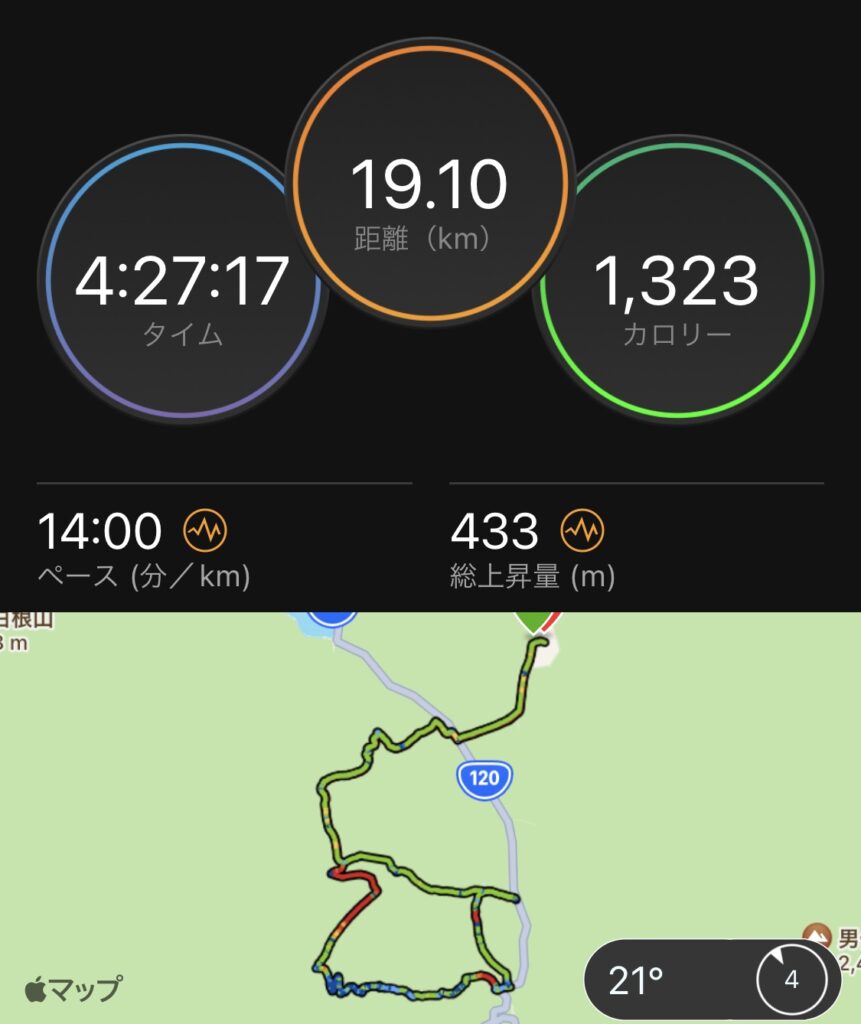Open the elevation chart icon beside 433
Screen dimensions: 861x1024
click(x=583, y=531)
